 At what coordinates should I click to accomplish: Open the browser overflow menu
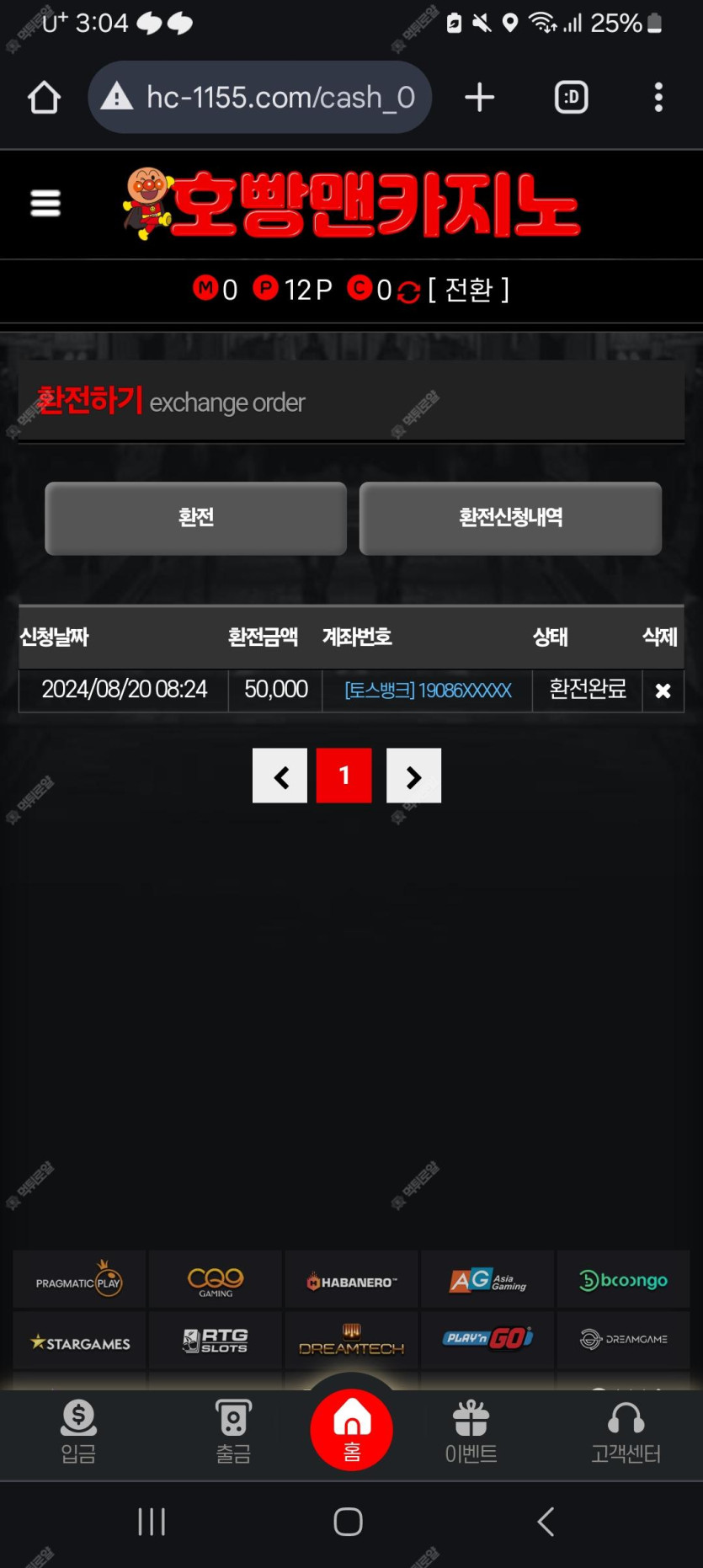(x=658, y=98)
